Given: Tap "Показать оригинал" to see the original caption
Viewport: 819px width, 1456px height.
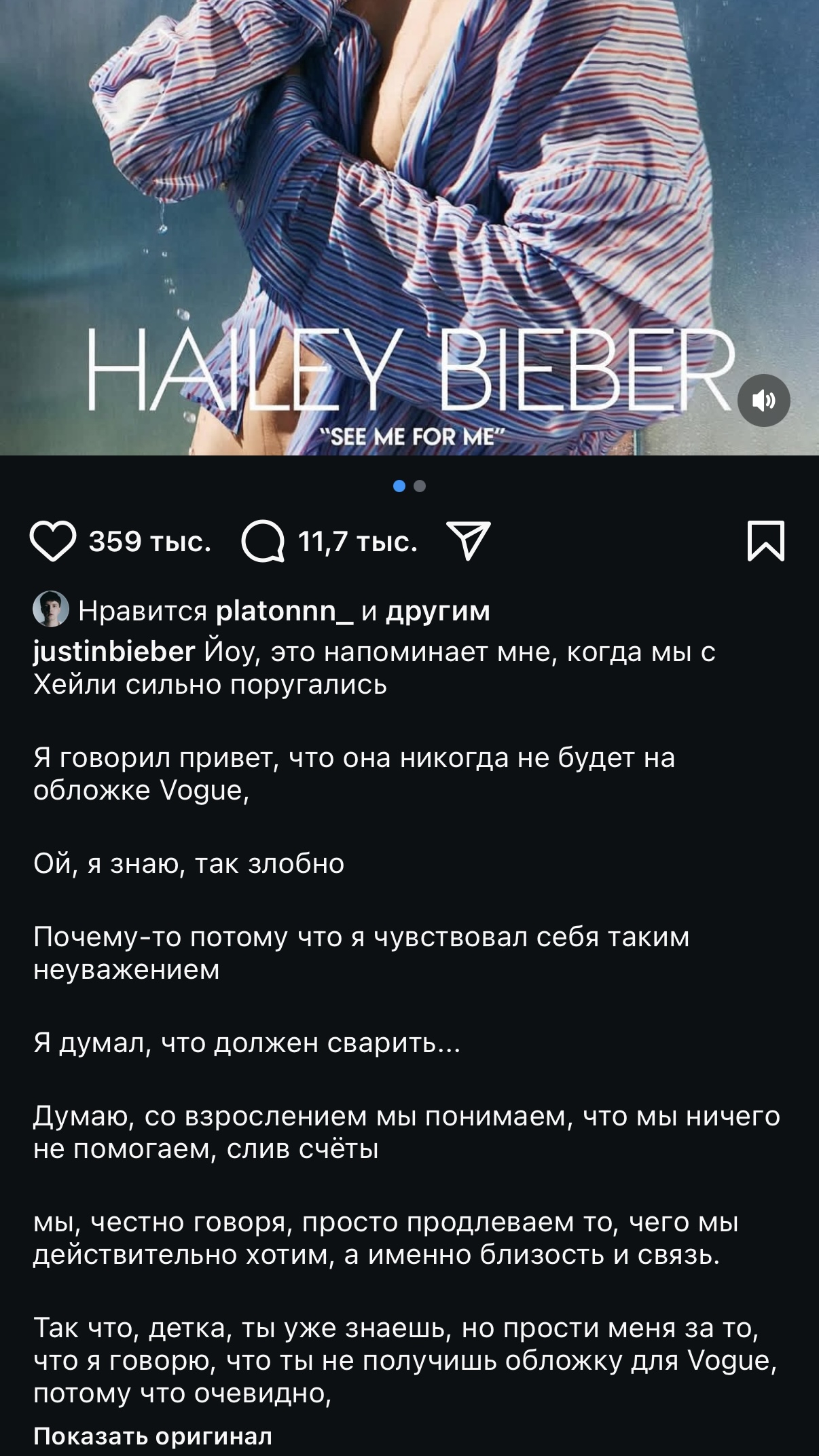Looking at the screenshot, I should tap(152, 1436).
